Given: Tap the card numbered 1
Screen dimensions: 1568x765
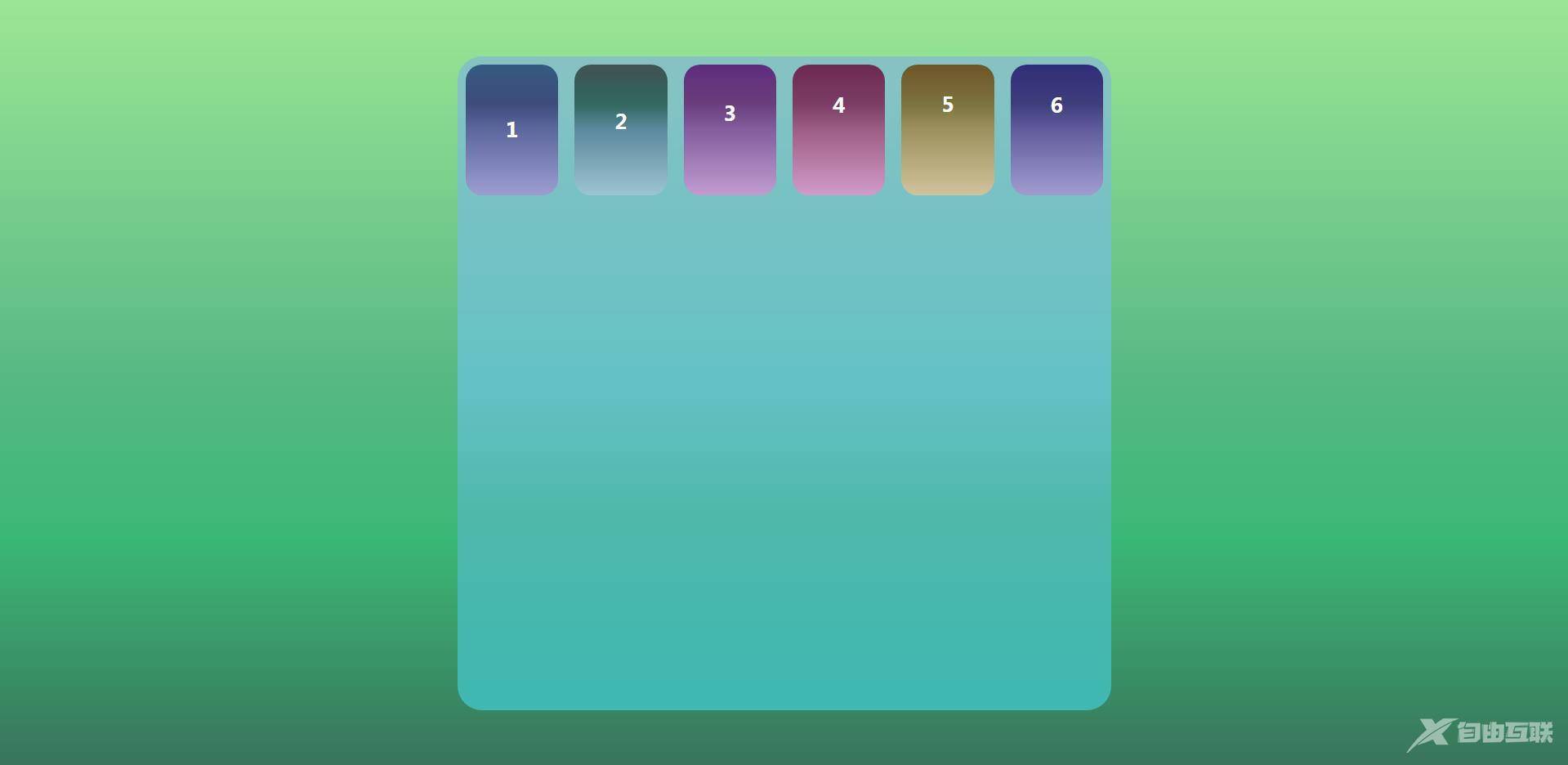Looking at the screenshot, I should [x=511, y=130].
